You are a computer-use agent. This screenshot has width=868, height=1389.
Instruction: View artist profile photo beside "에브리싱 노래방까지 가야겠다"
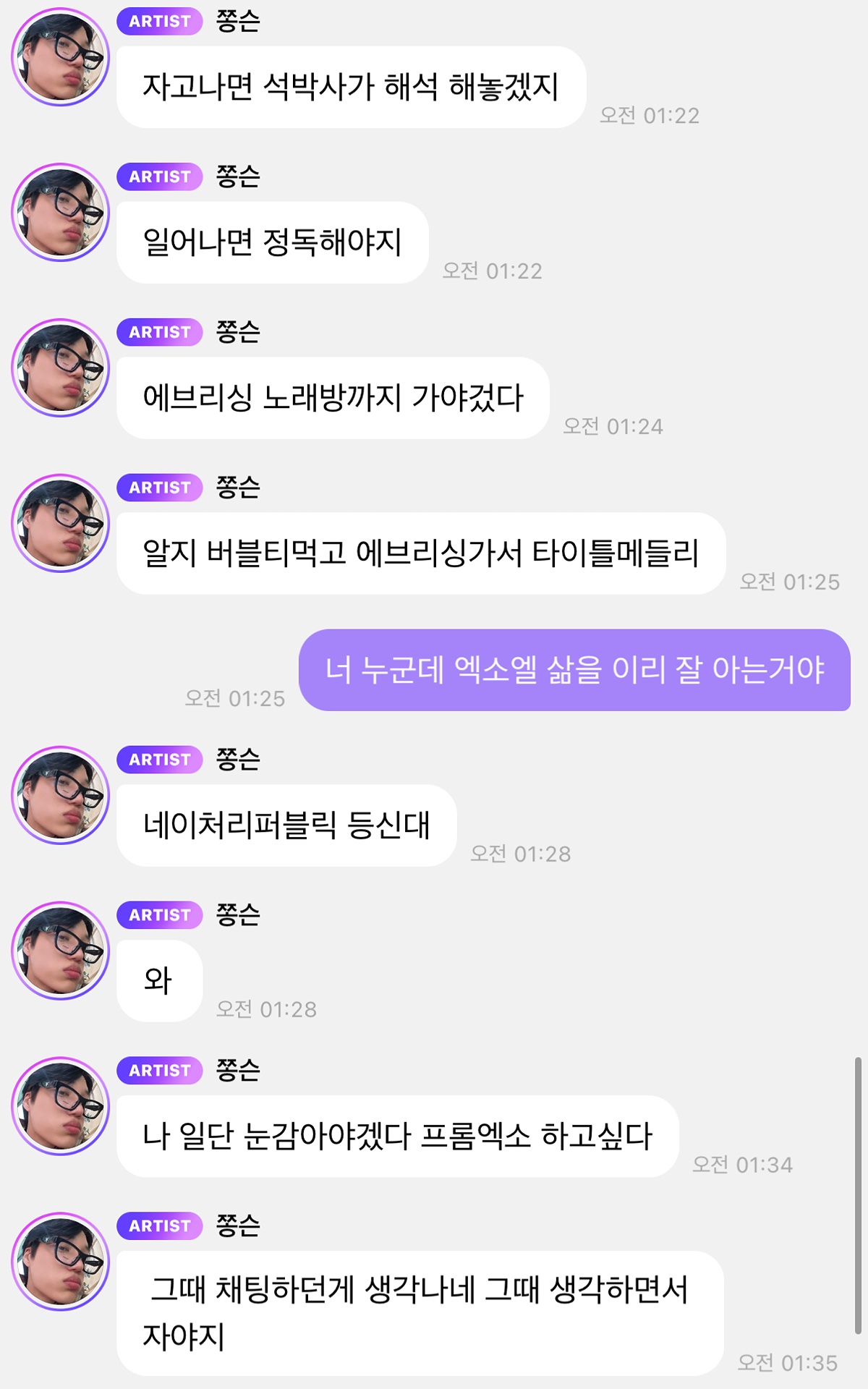click(x=60, y=368)
